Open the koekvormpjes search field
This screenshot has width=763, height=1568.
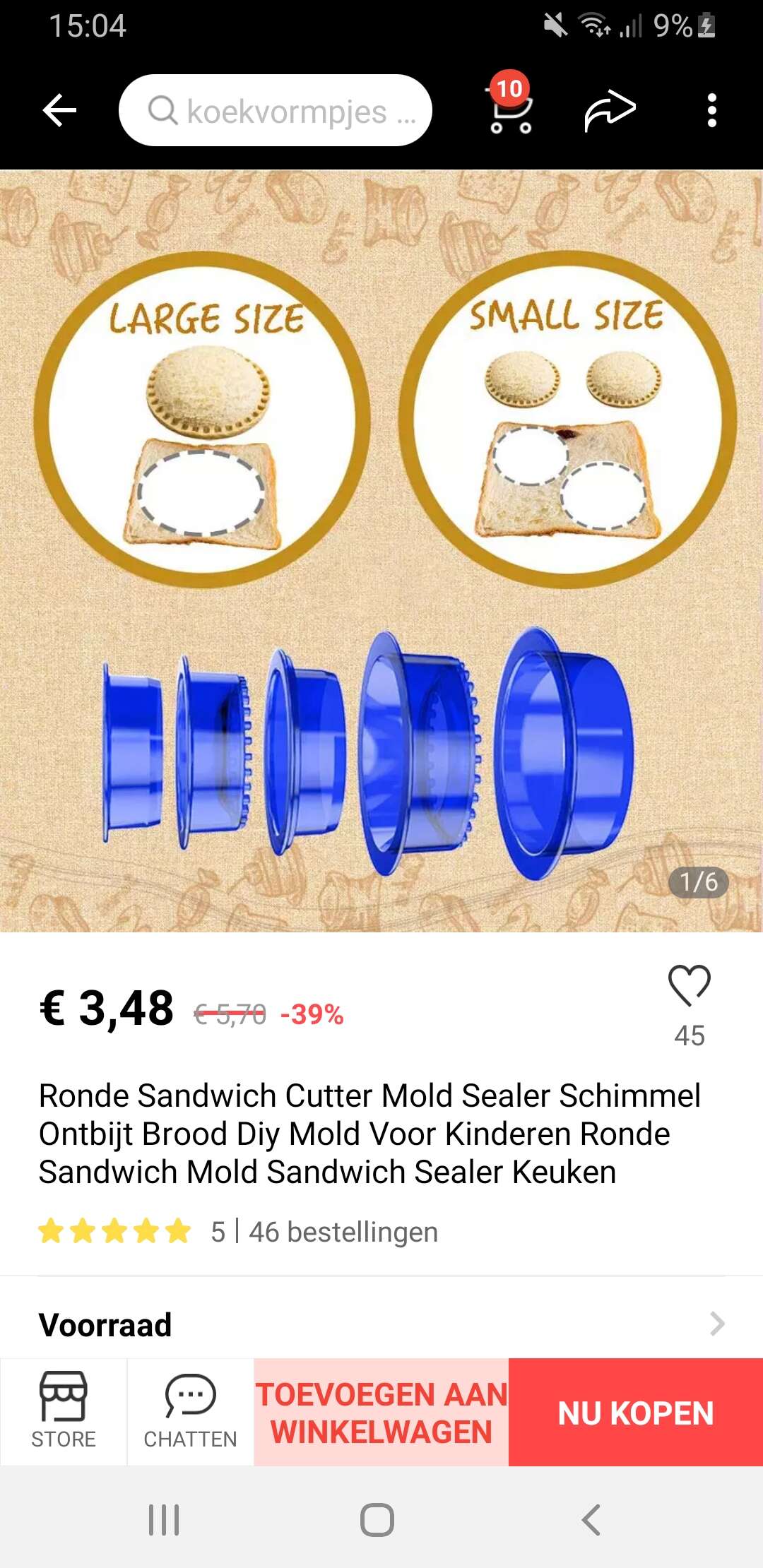pos(276,110)
